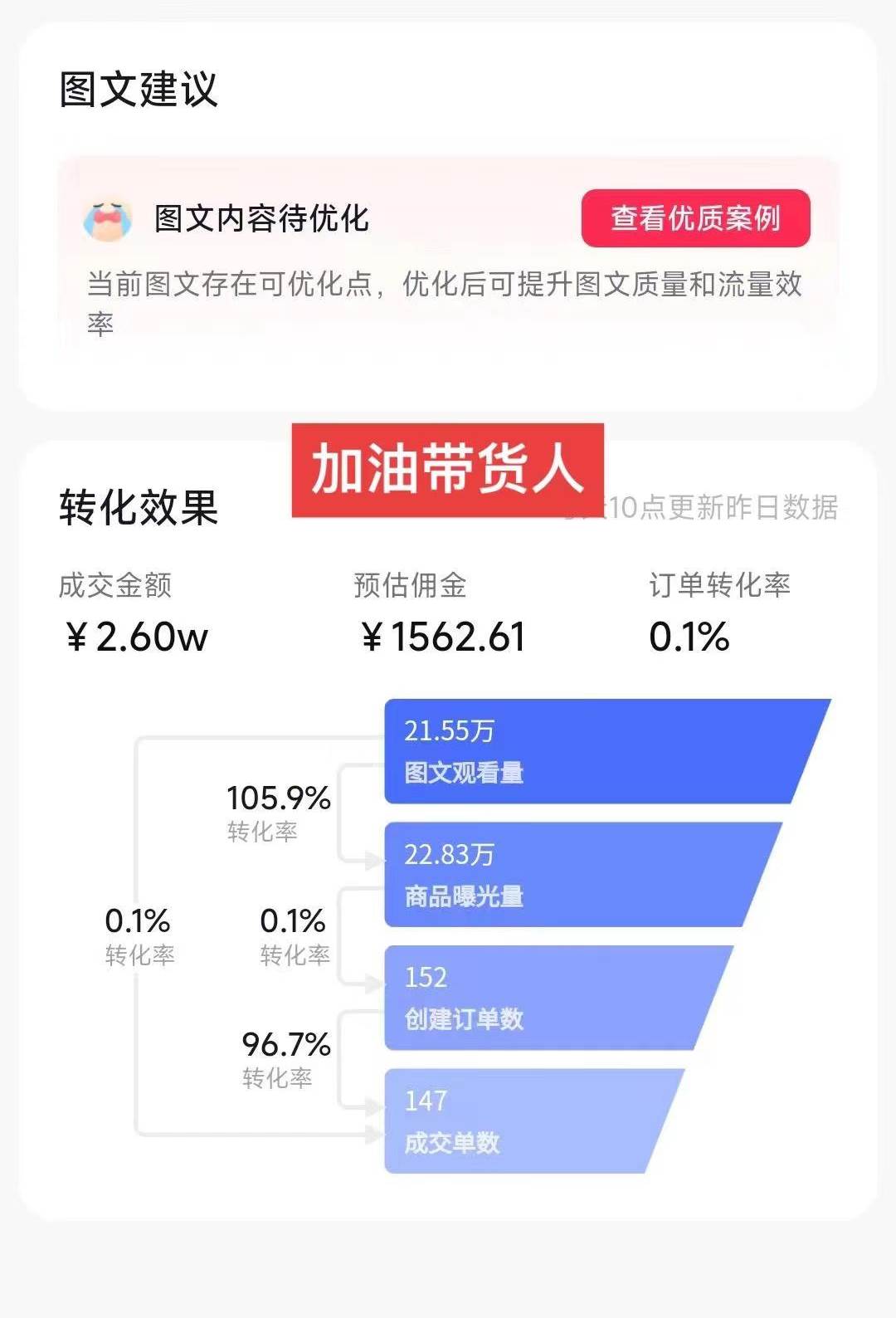Select the 订单转化率 0.1% metric
The width and height of the screenshot is (896, 1318).
(691, 637)
